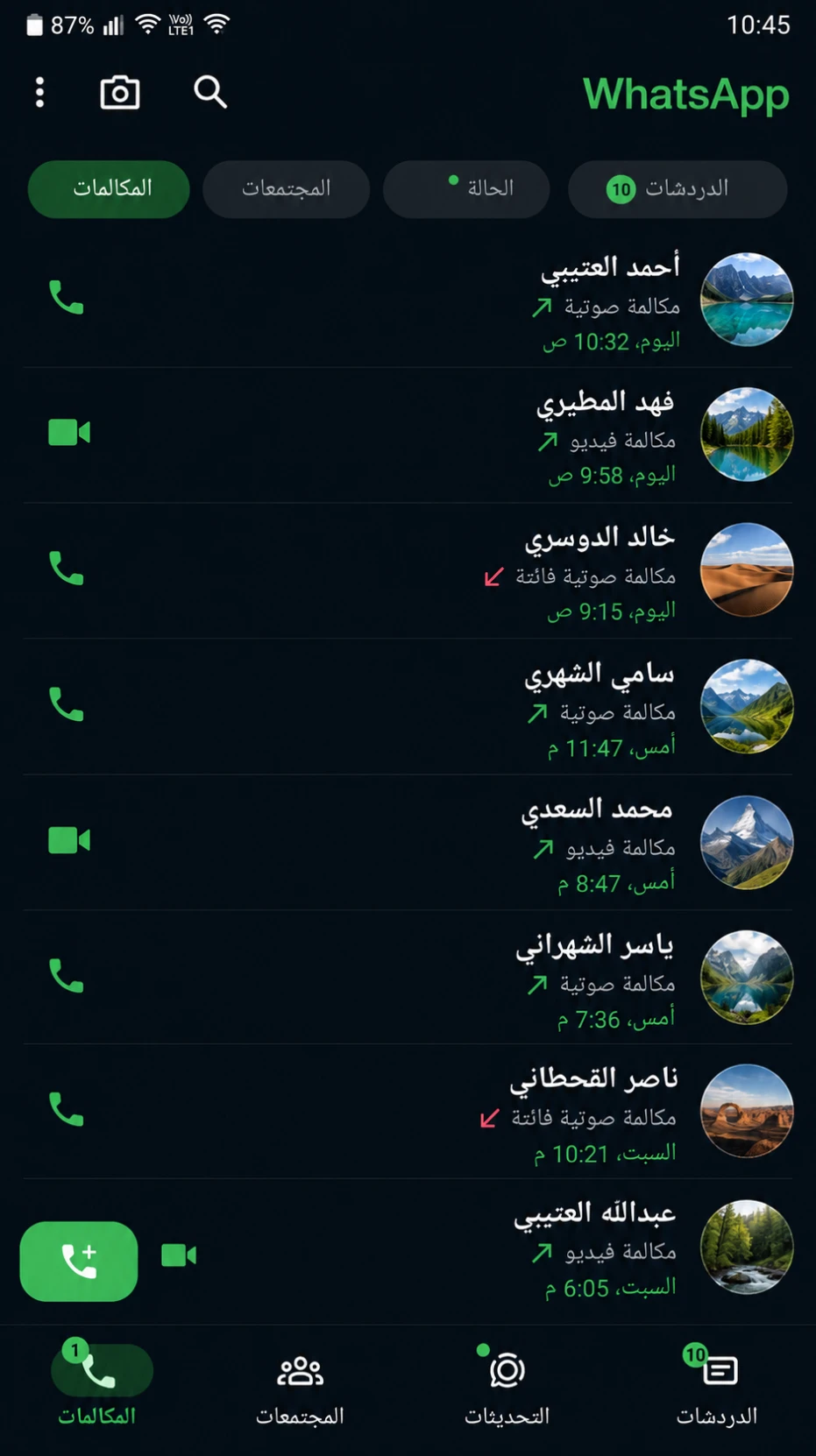This screenshot has width=816, height=1456.
Task: Switch to التحديثات bottom tab
Action: [507, 1385]
